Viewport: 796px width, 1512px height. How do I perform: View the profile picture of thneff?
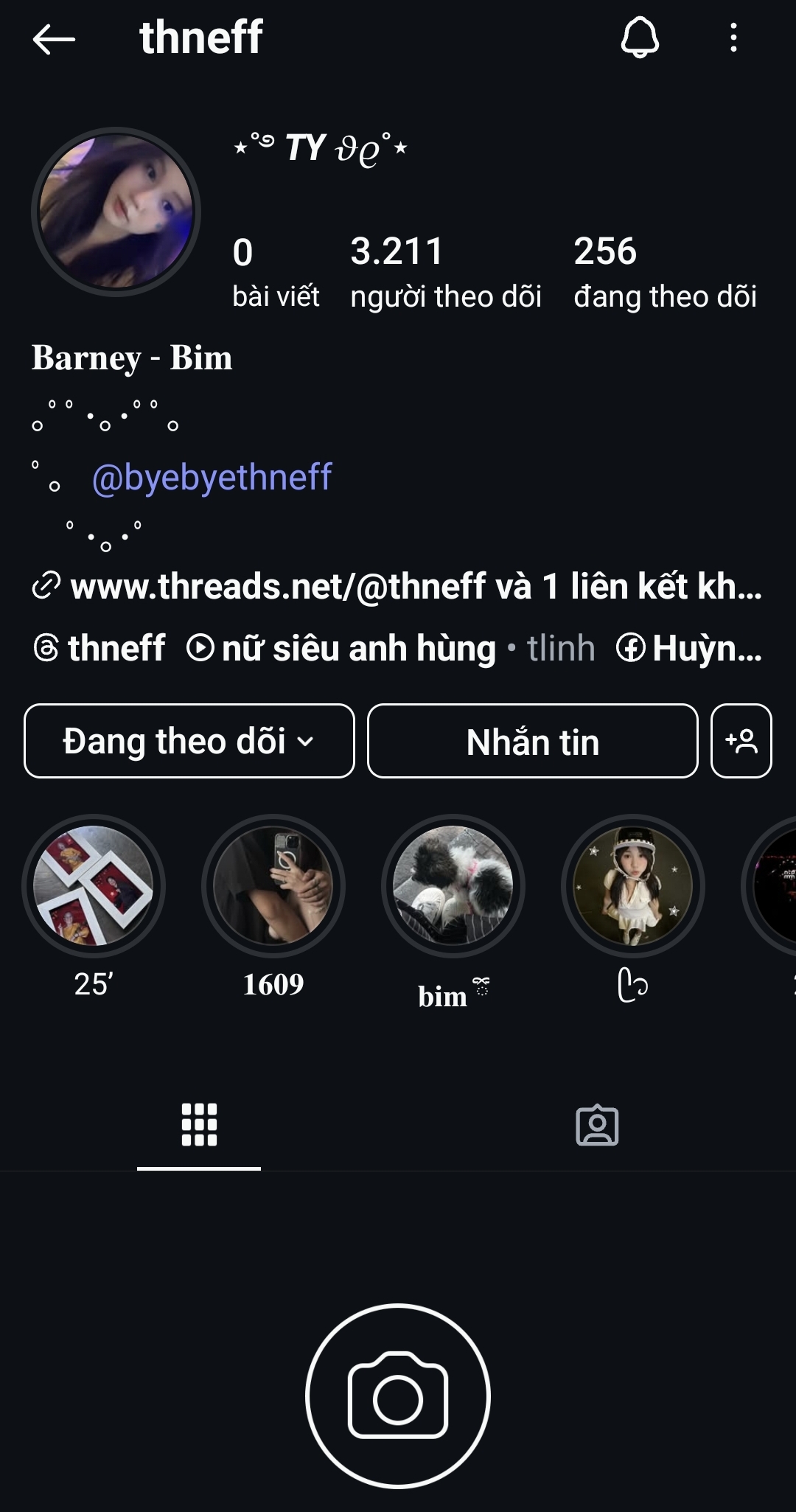click(x=116, y=212)
